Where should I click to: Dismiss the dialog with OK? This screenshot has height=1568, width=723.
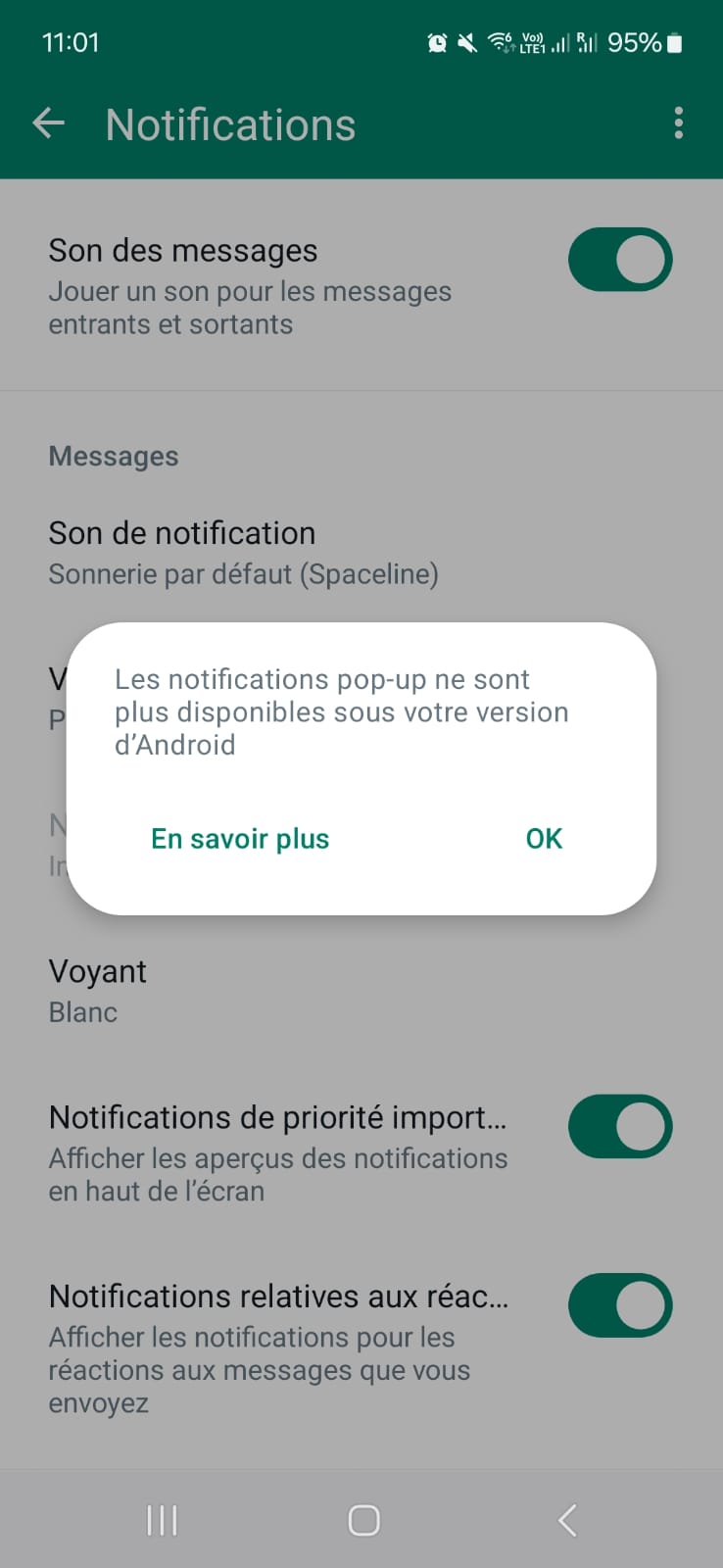click(x=544, y=839)
